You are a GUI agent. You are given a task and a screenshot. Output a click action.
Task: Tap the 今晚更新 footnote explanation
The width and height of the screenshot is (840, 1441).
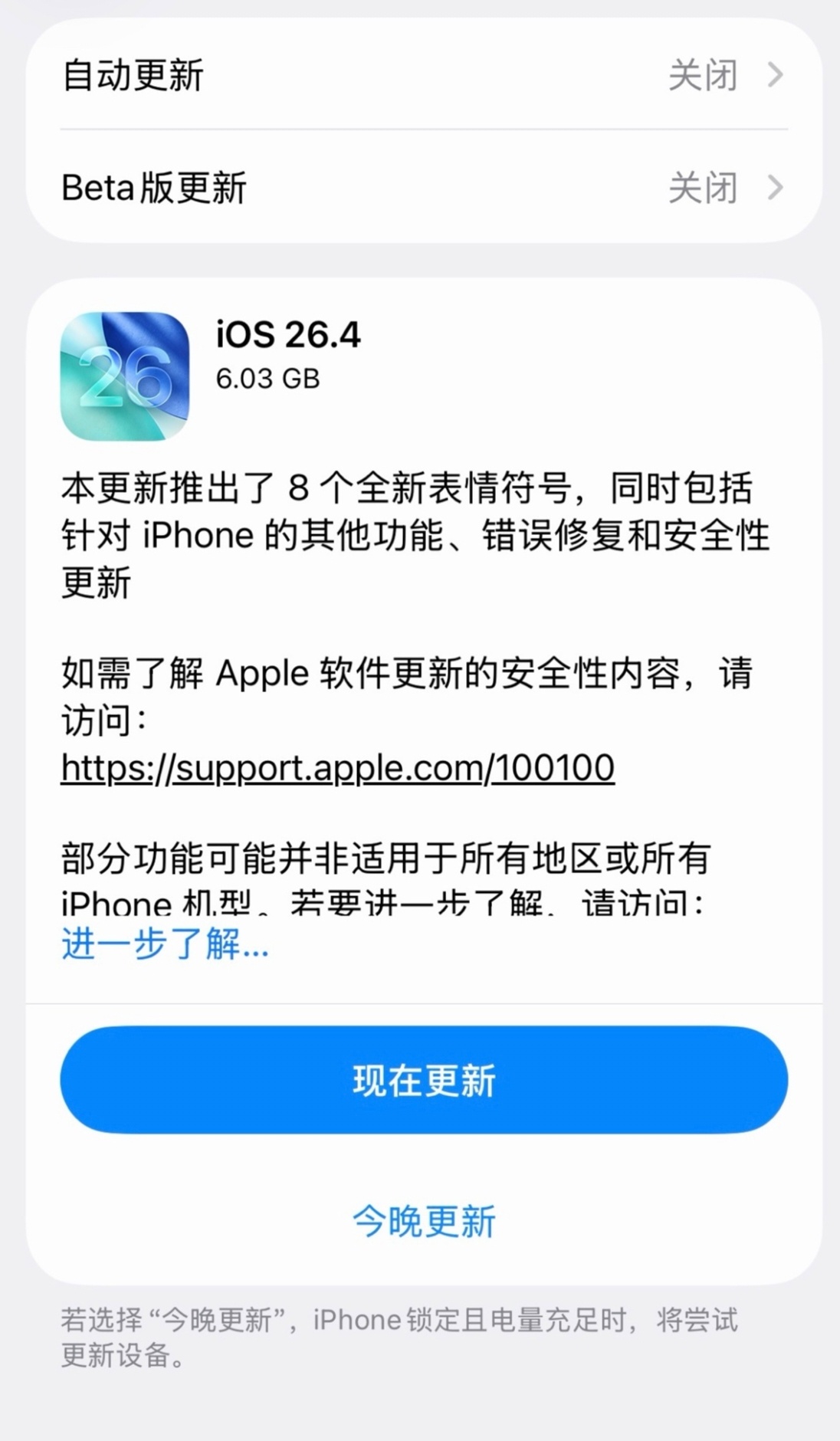[402, 1340]
